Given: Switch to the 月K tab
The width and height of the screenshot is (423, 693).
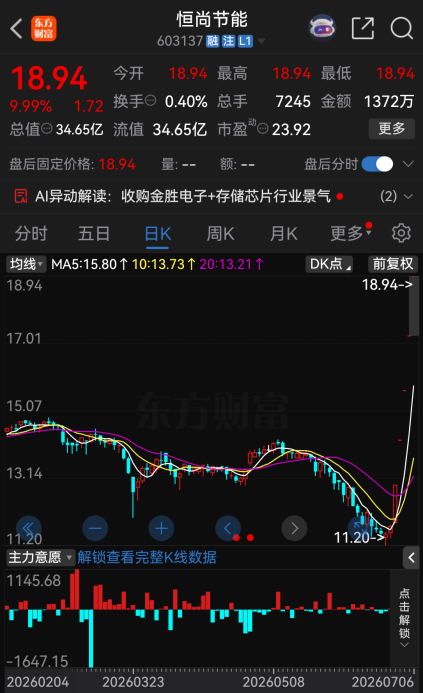Looking at the screenshot, I should (283, 233).
